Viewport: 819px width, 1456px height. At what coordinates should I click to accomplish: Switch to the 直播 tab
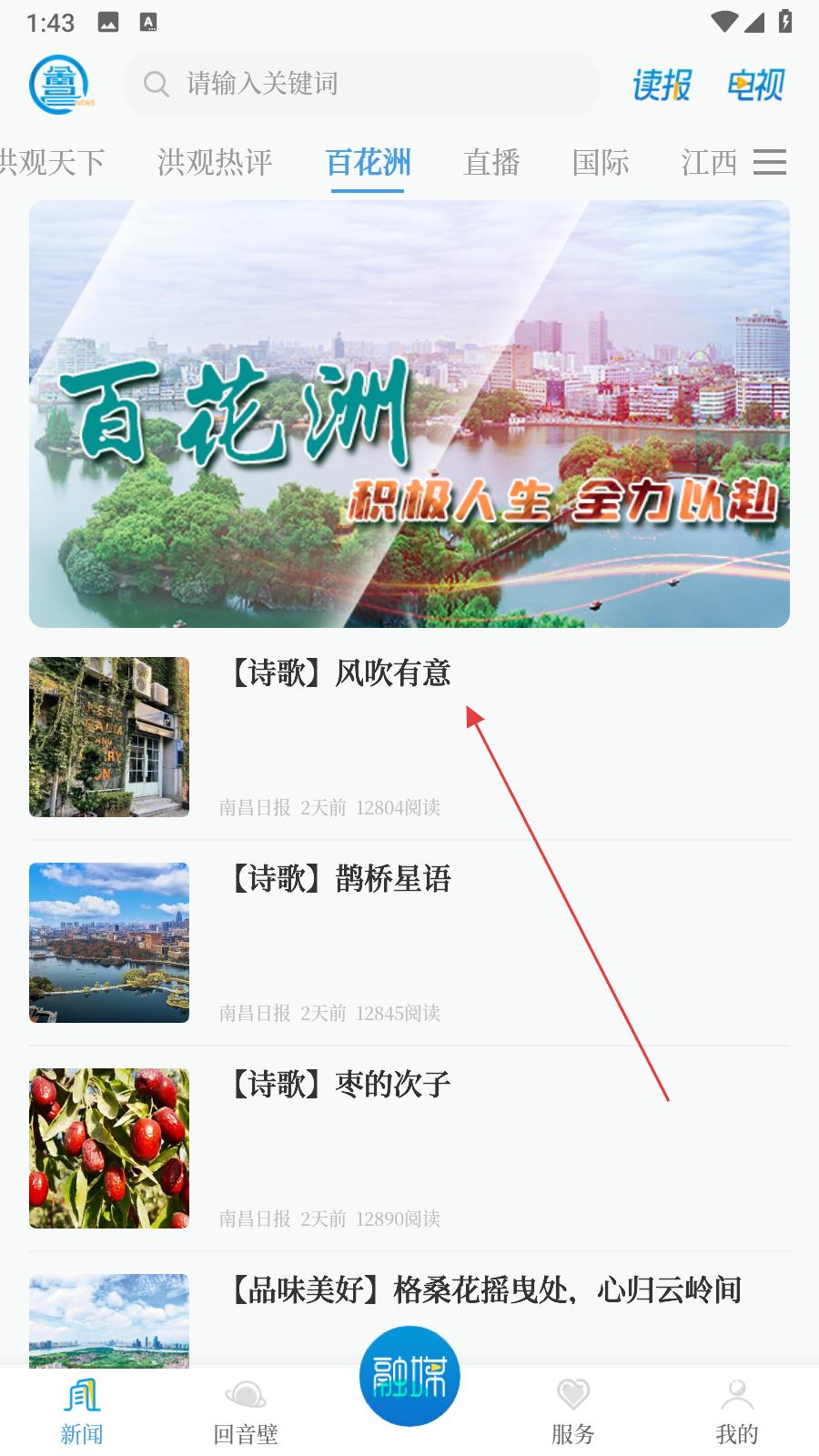(491, 163)
